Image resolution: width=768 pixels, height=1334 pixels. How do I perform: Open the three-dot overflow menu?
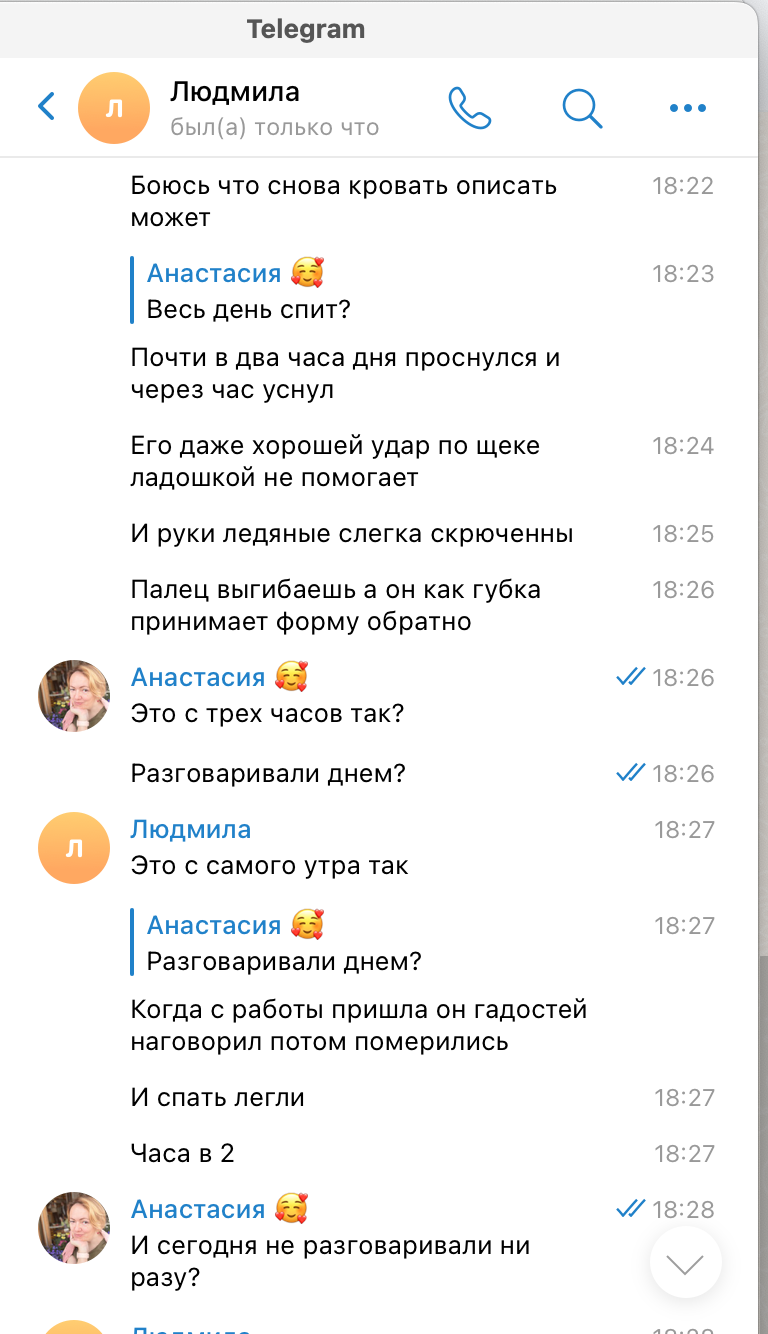pyautogui.click(x=688, y=108)
